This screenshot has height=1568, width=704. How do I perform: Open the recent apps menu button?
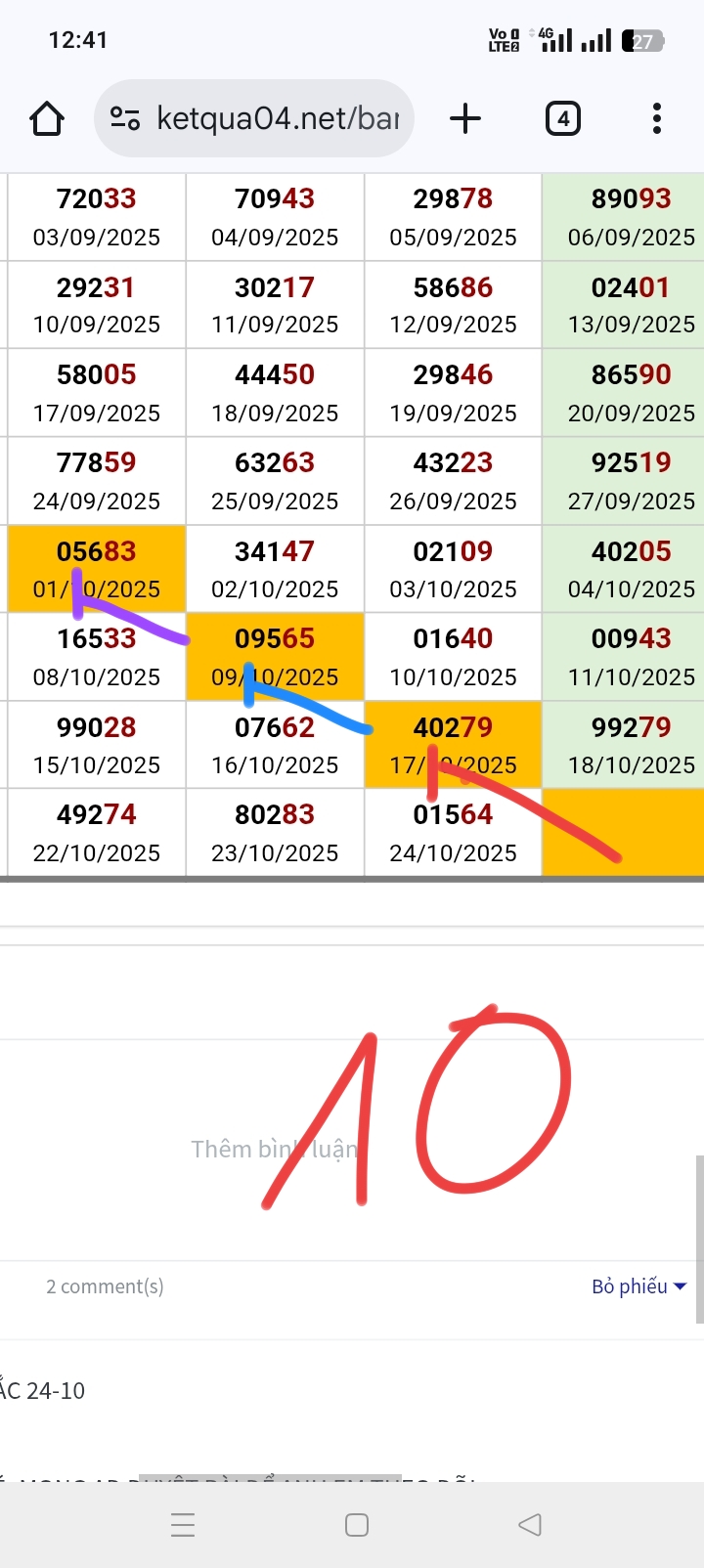pos(183,1524)
